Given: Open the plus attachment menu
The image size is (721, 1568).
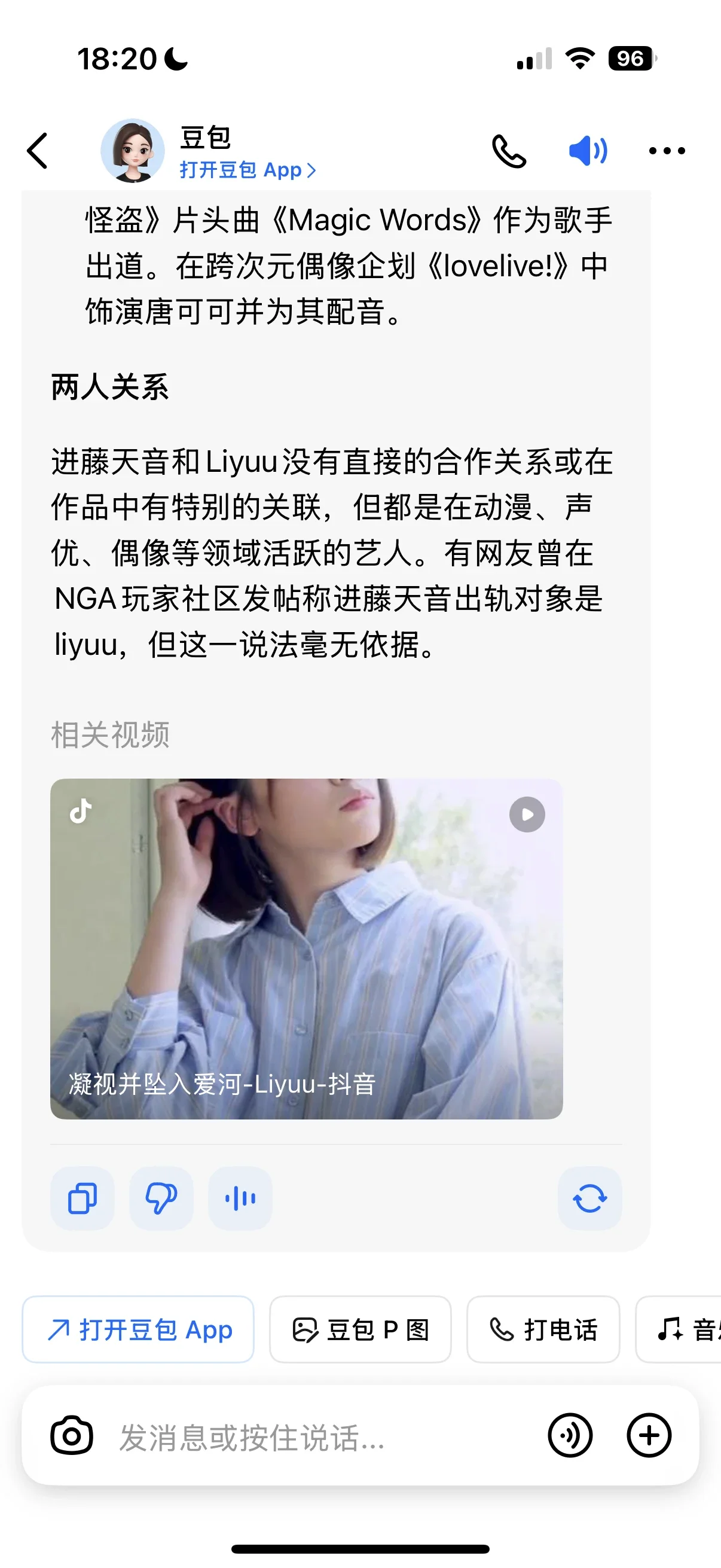Looking at the screenshot, I should tap(649, 1435).
